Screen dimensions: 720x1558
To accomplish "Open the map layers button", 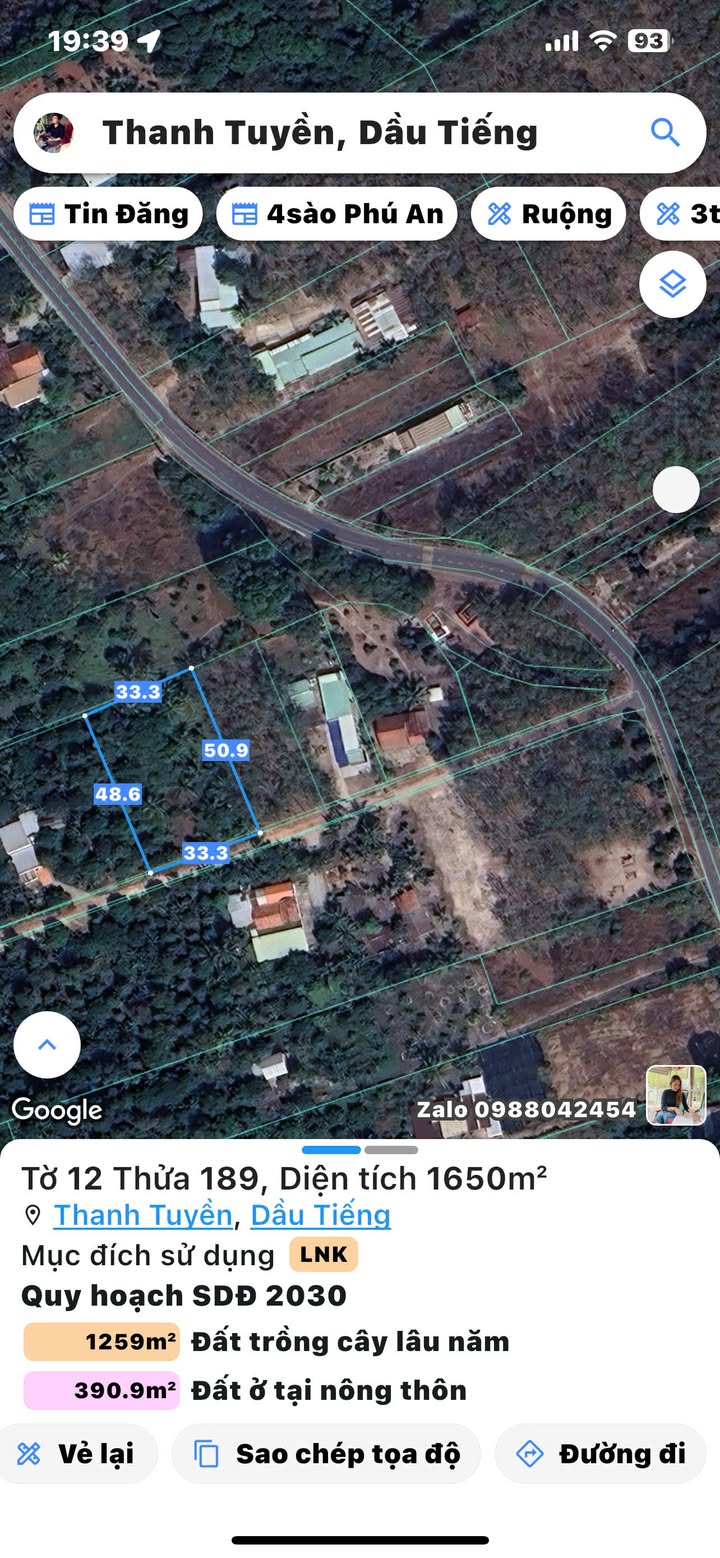I will click(x=673, y=285).
